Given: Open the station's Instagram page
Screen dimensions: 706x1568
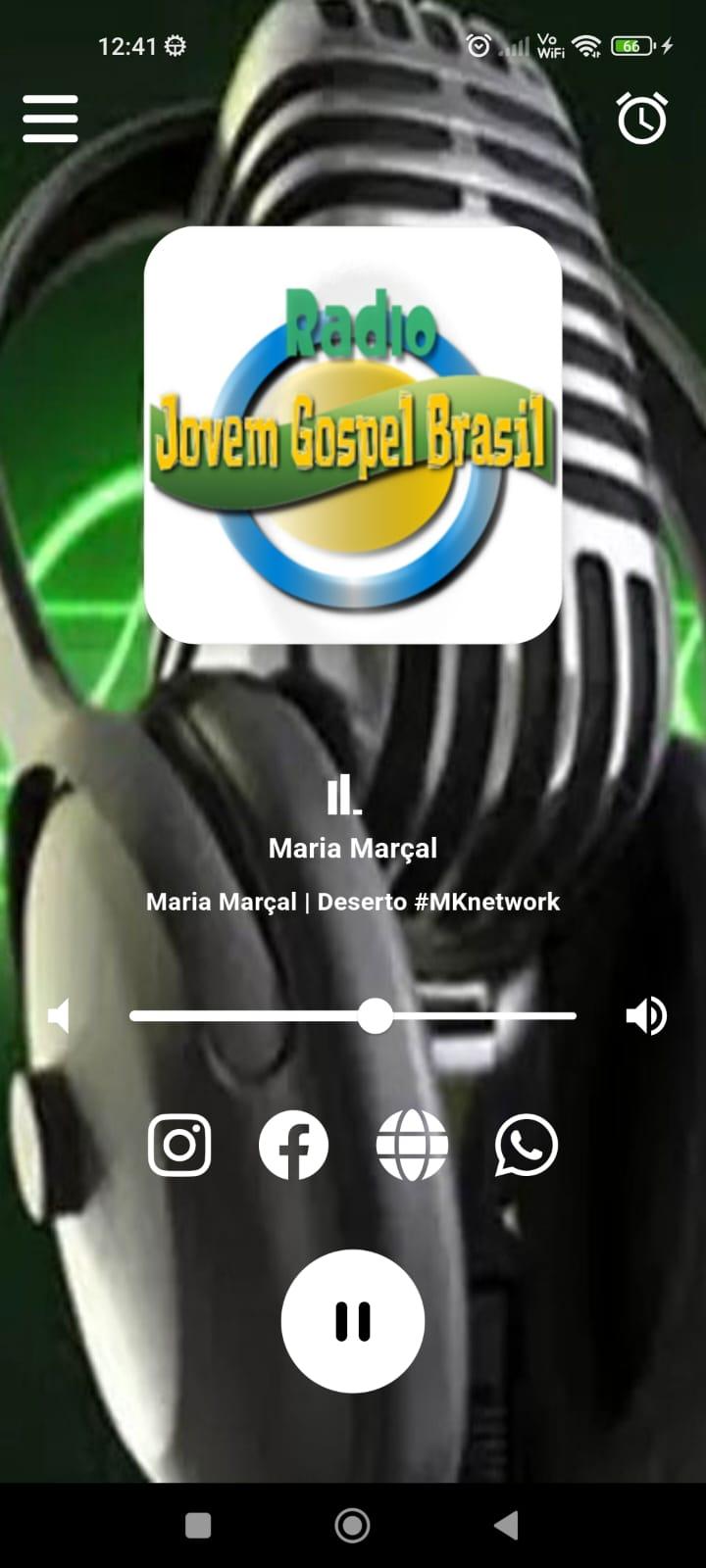Looking at the screenshot, I should (179, 1145).
